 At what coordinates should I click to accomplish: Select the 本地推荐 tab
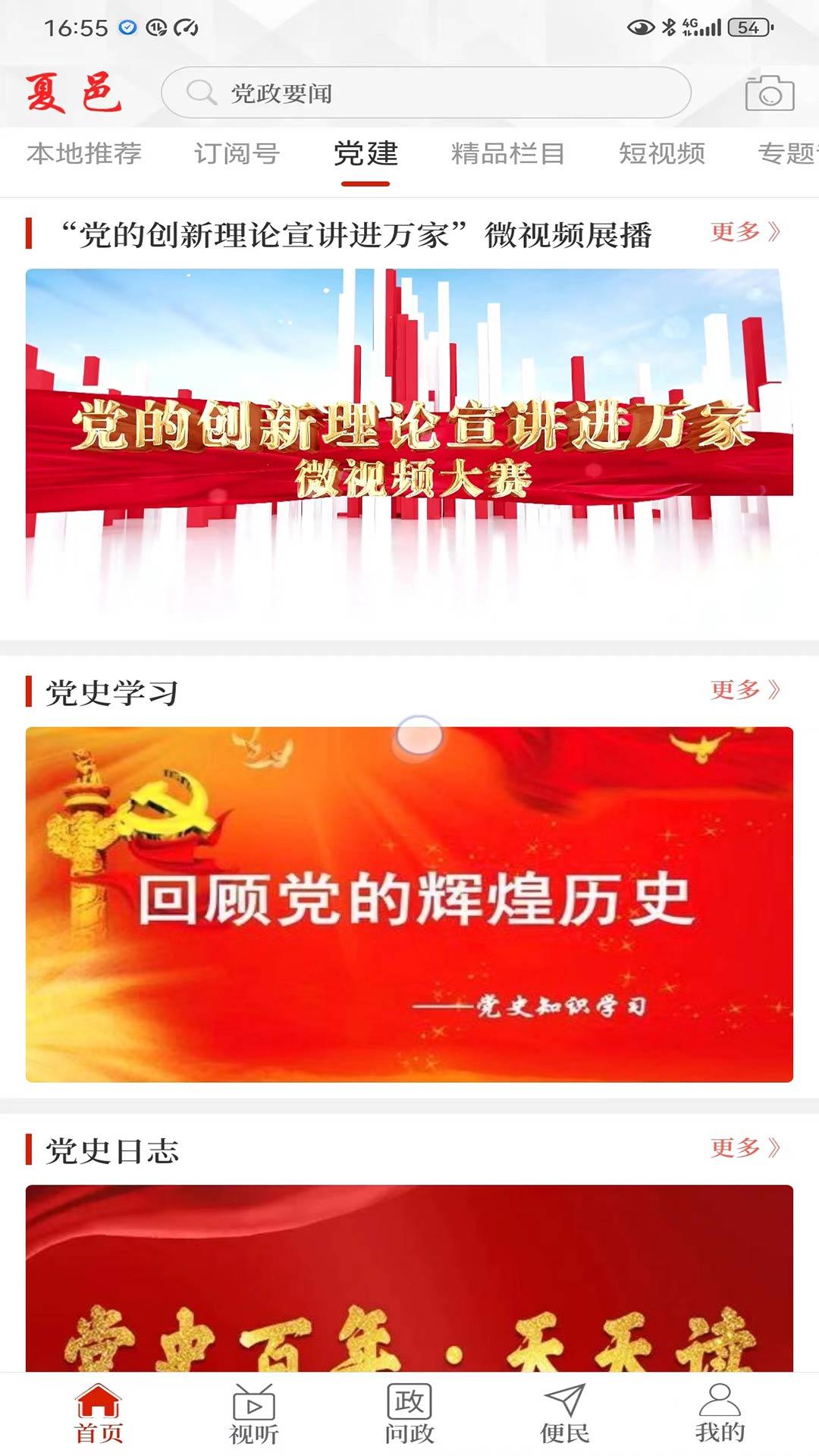click(x=85, y=153)
